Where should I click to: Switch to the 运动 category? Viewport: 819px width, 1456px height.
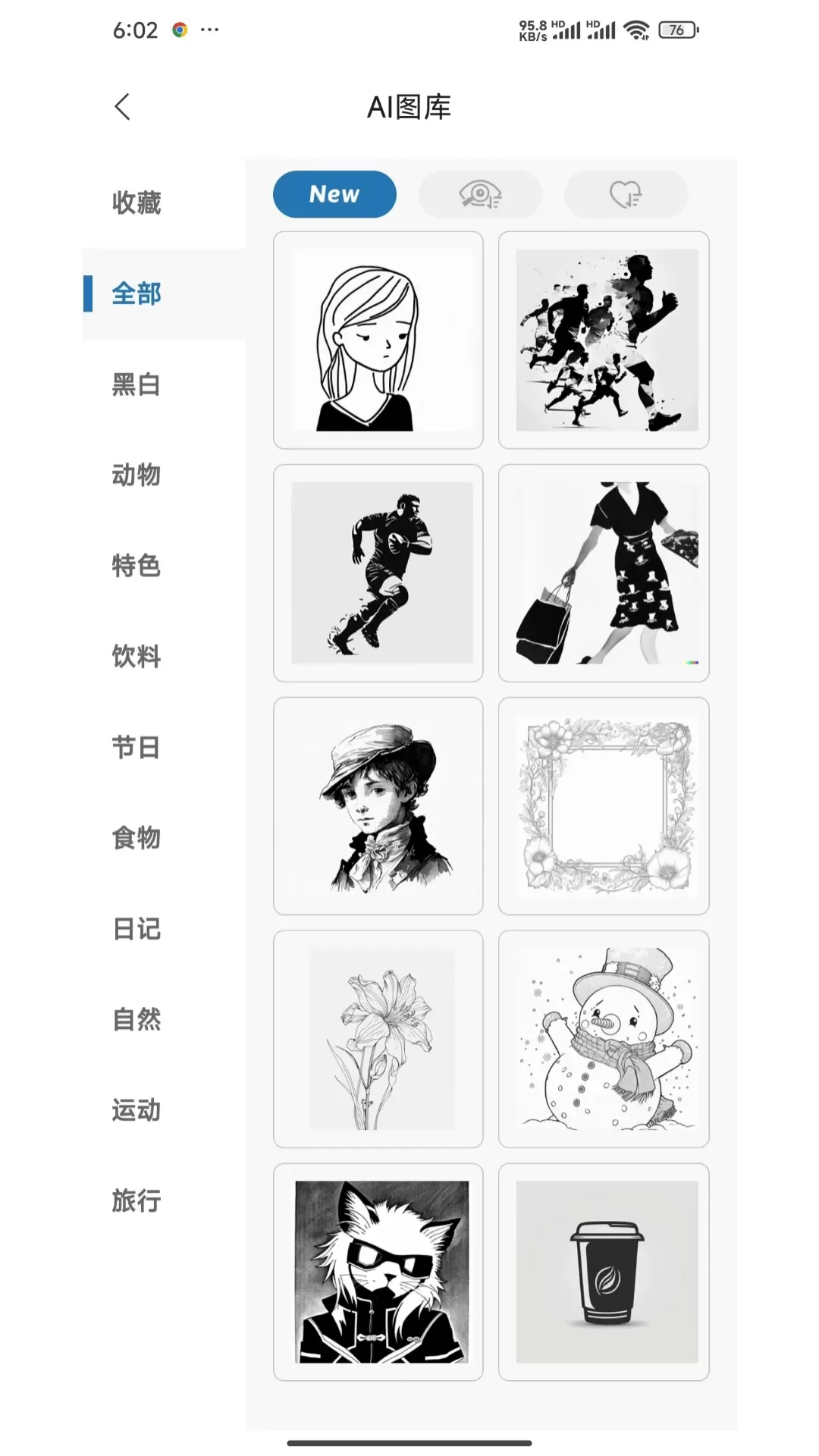click(x=136, y=1110)
